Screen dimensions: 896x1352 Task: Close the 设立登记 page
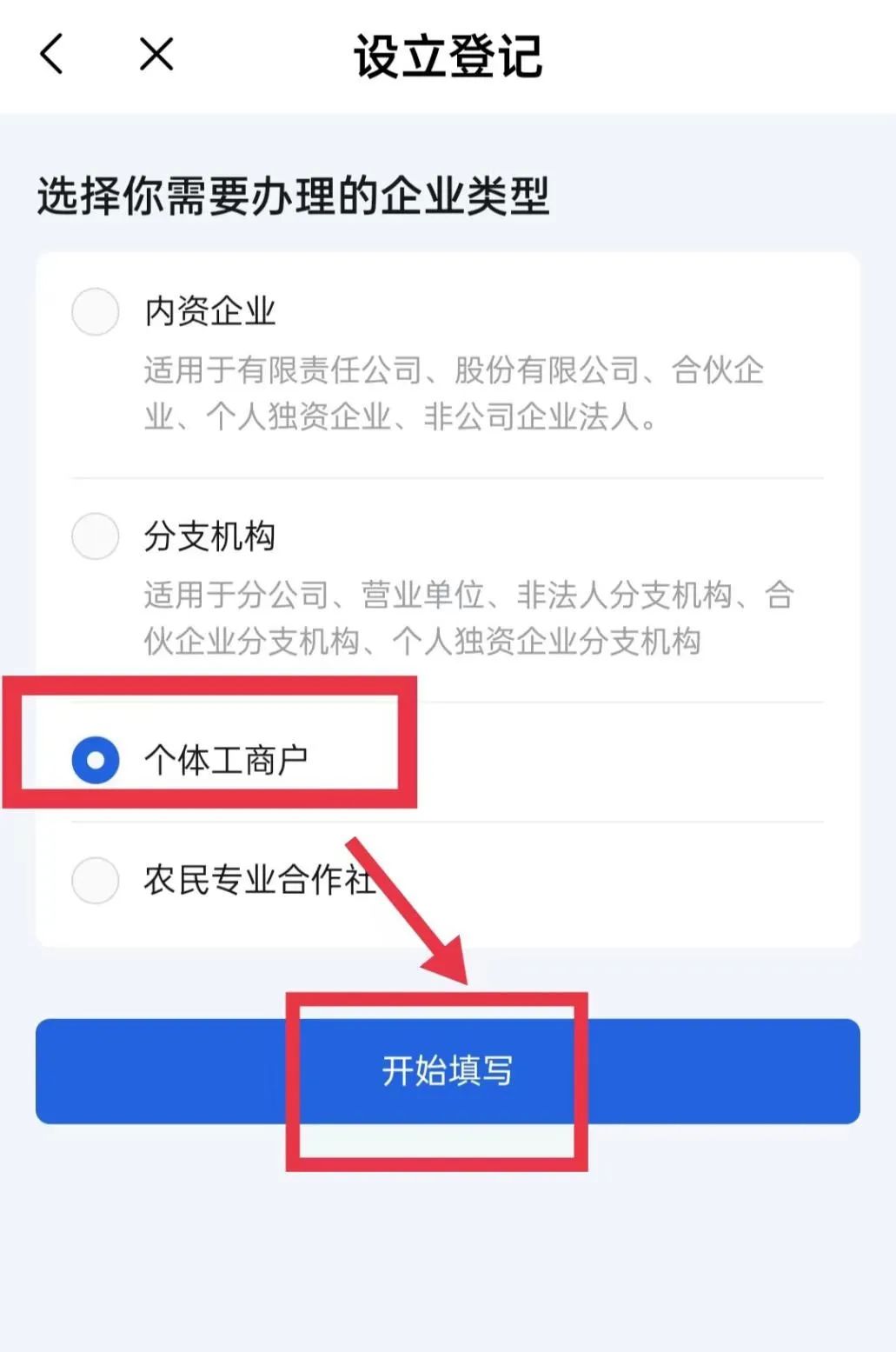click(156, 55)
